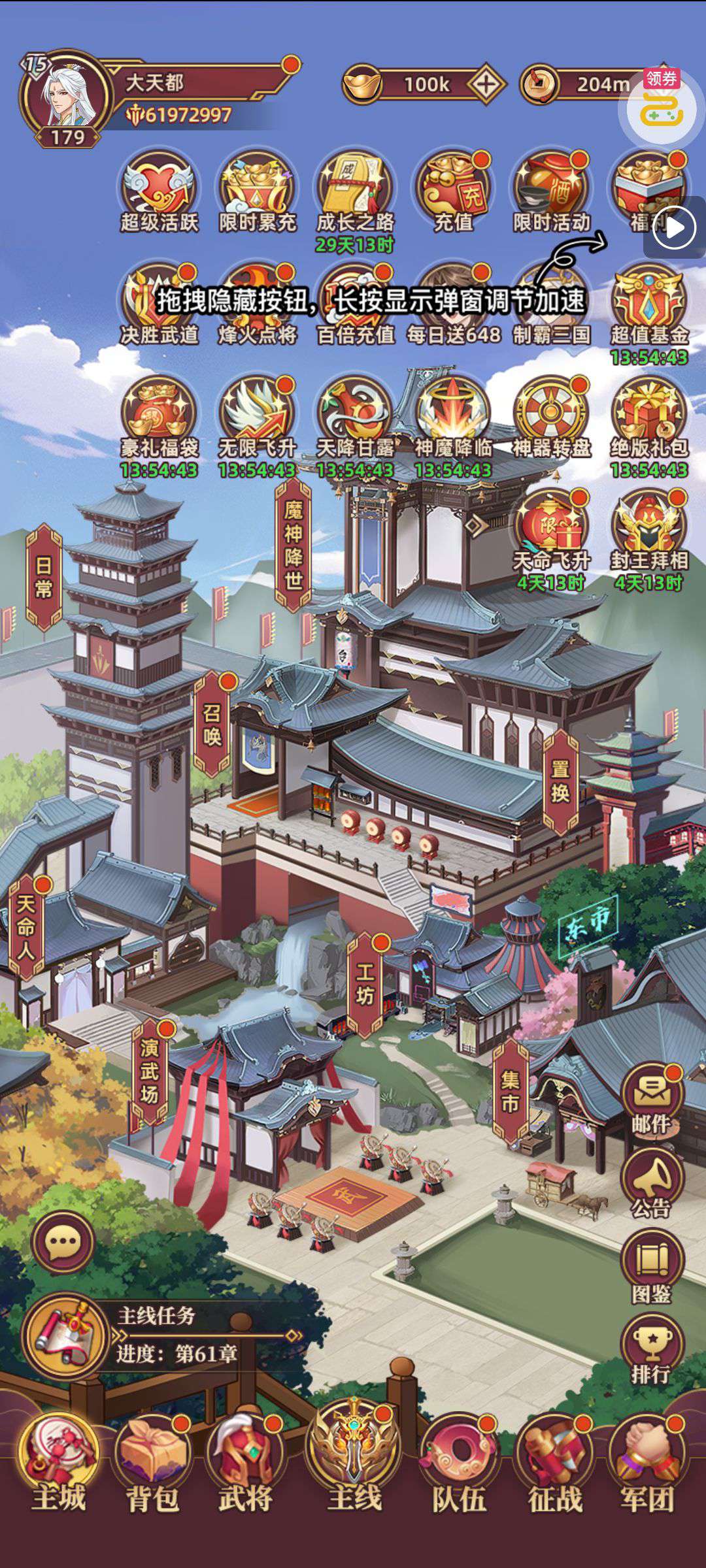The width and height of the screenshot is (706, 1568).
Task: Open 成长之路 growth path
Action: tap(355, 196)
